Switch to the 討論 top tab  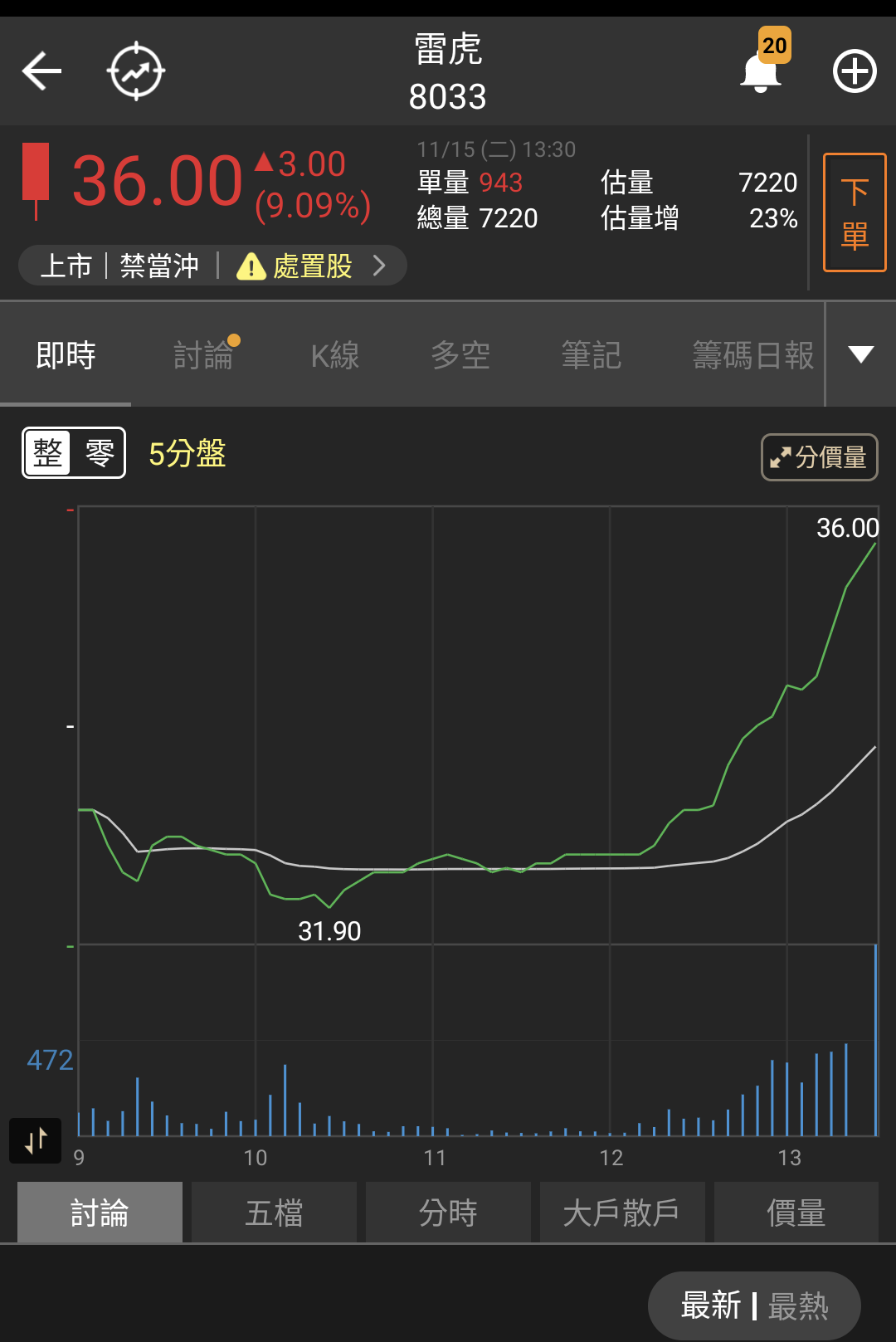[204, 355]
